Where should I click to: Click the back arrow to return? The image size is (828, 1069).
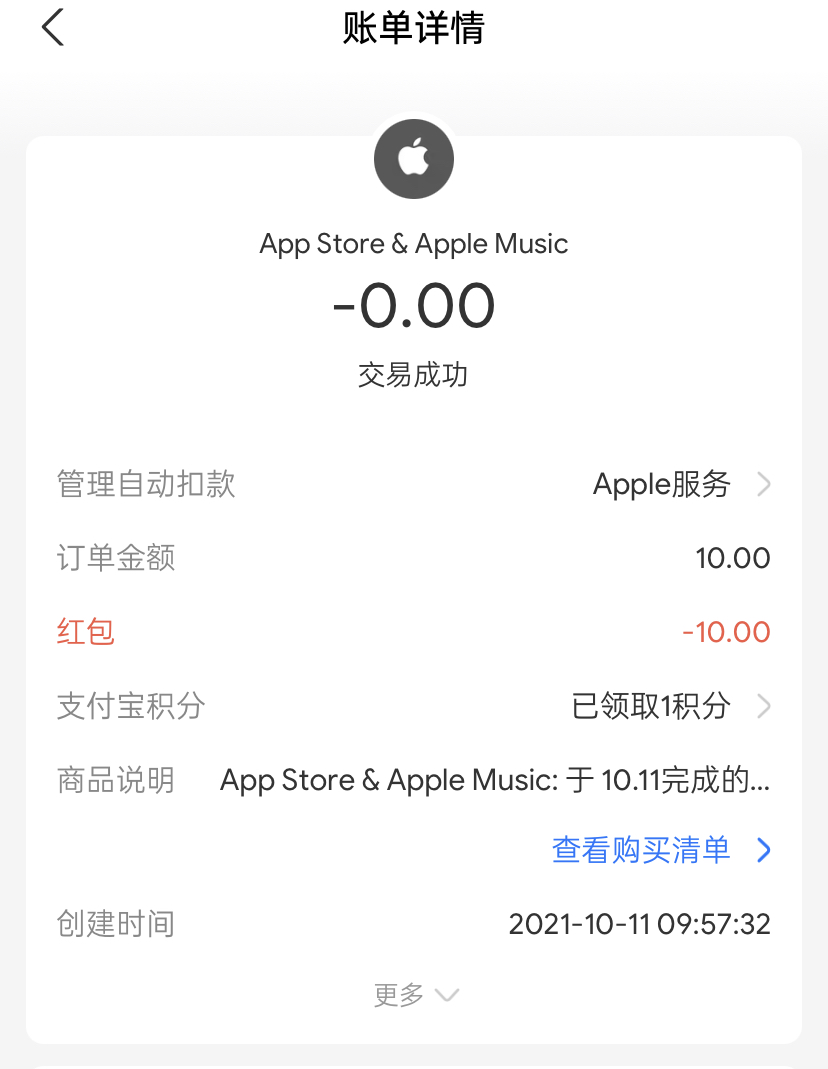coord(52,28)
